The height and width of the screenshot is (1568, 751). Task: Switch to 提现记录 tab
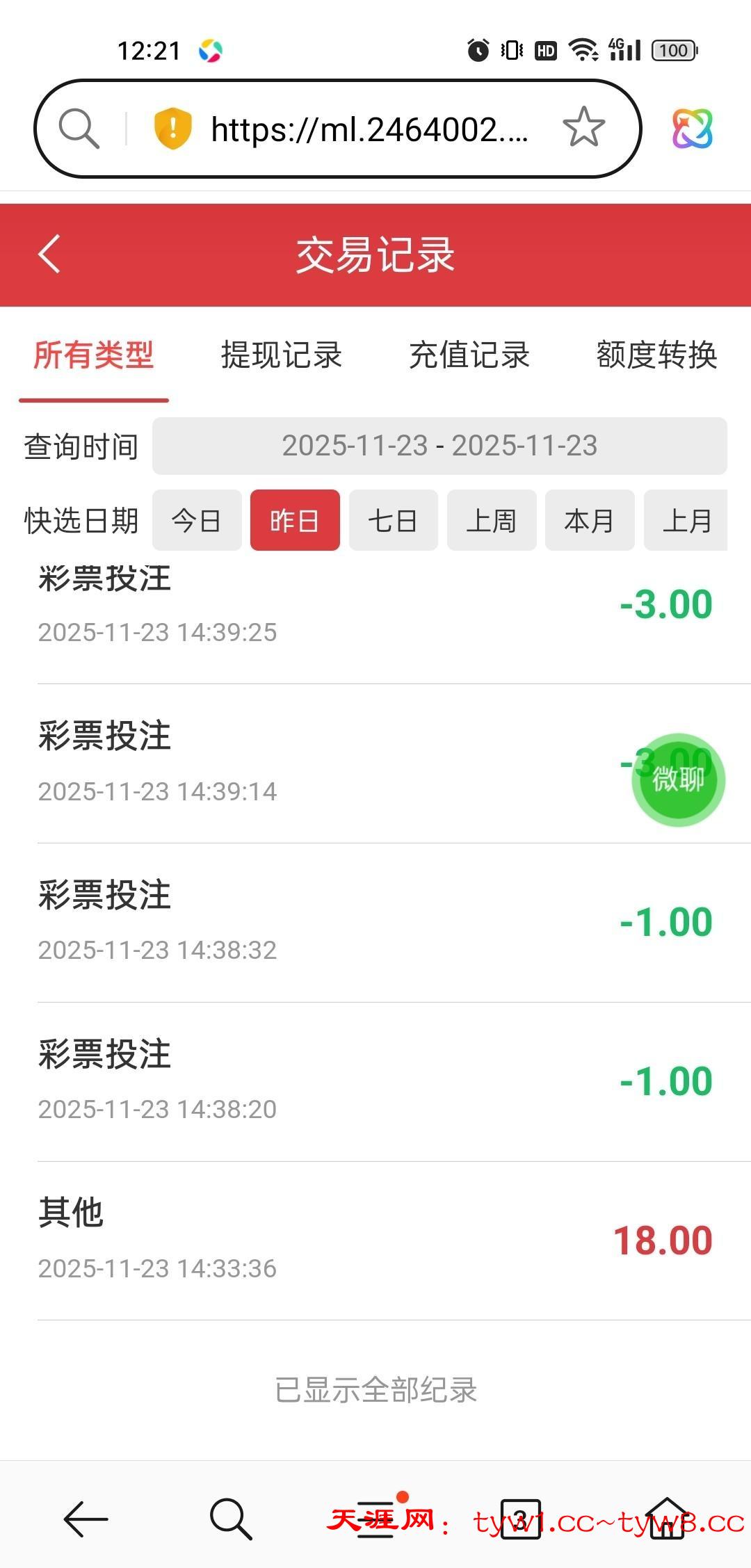tap(281, 355)
